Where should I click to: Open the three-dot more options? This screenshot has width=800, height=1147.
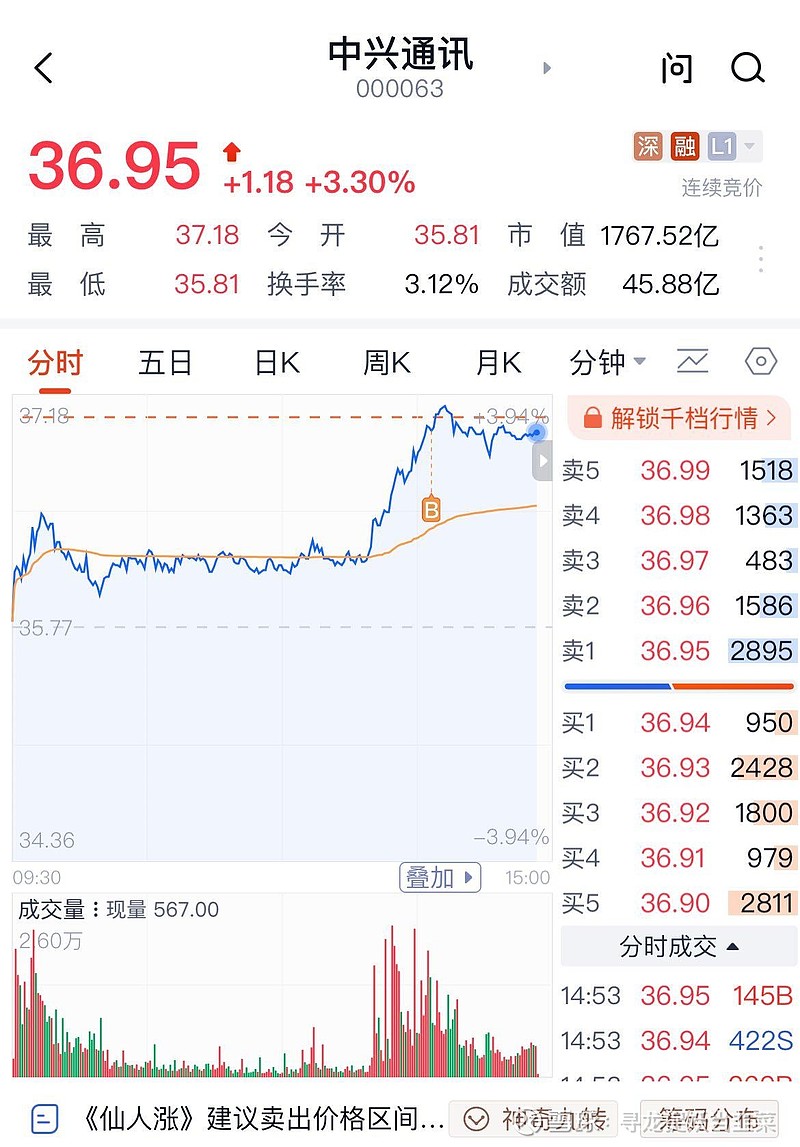click(x=760, y=259)
